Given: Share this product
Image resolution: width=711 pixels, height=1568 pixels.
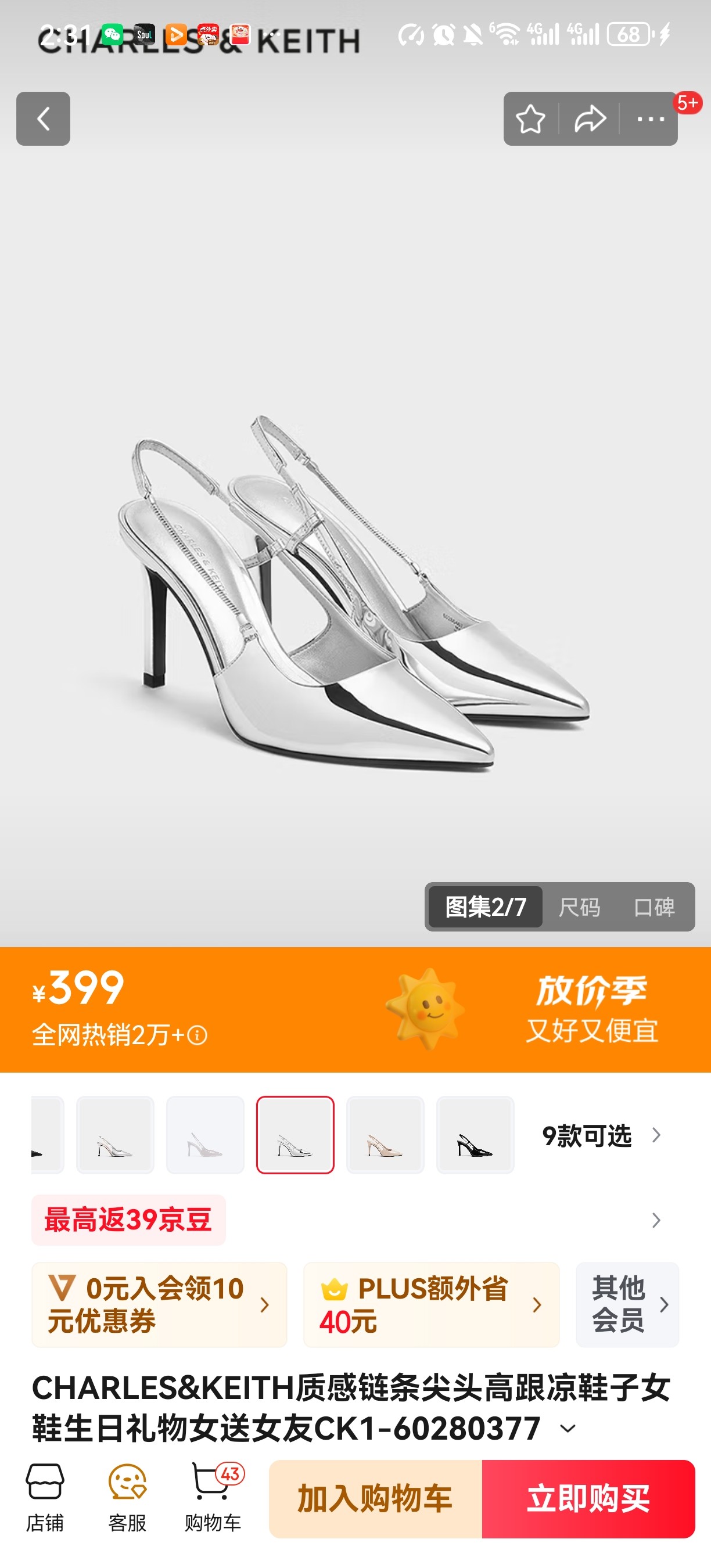Looking at the screenshot, I should click(589, 118).
